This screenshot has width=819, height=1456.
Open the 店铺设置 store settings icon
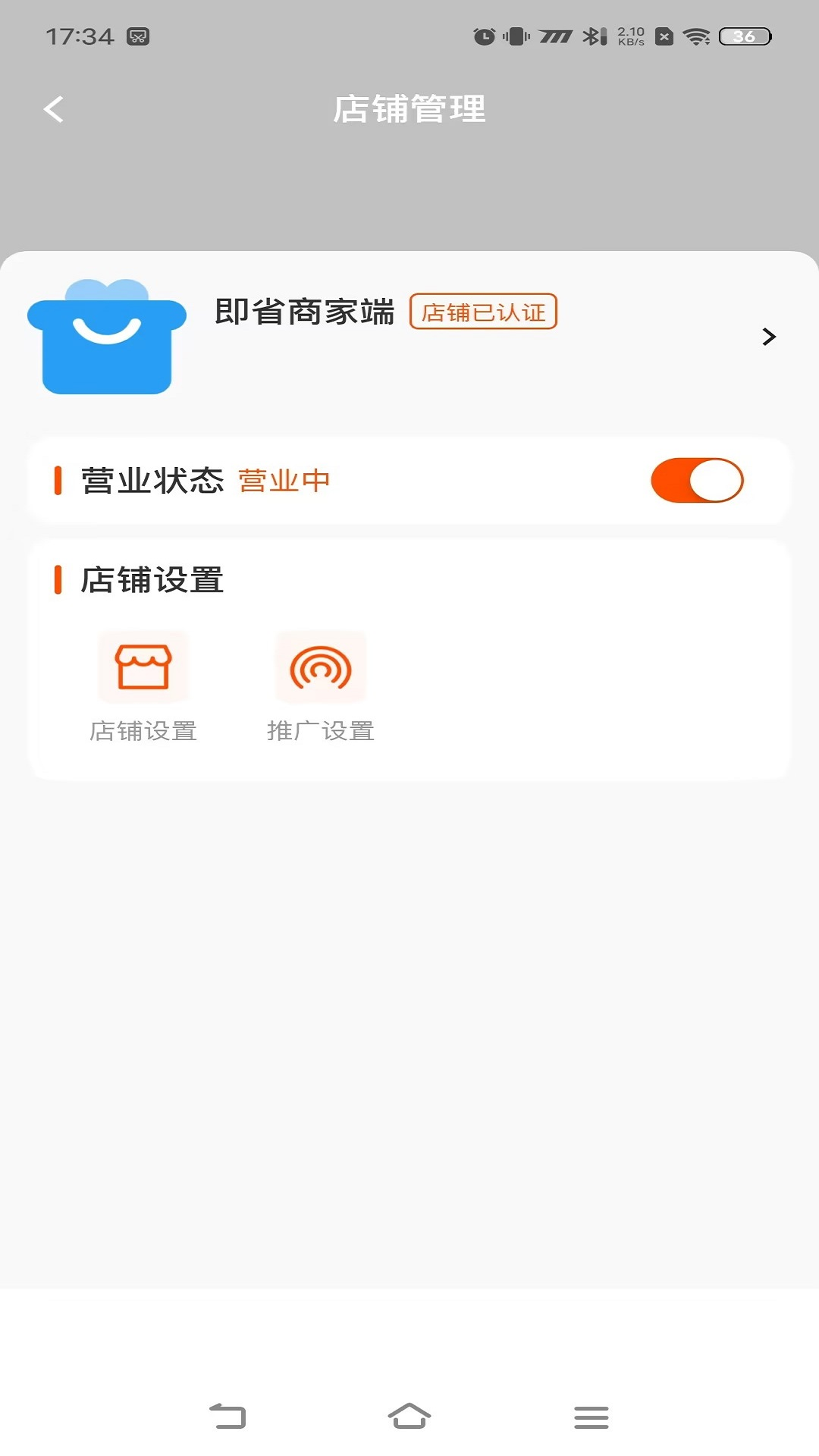pos(144,667)
